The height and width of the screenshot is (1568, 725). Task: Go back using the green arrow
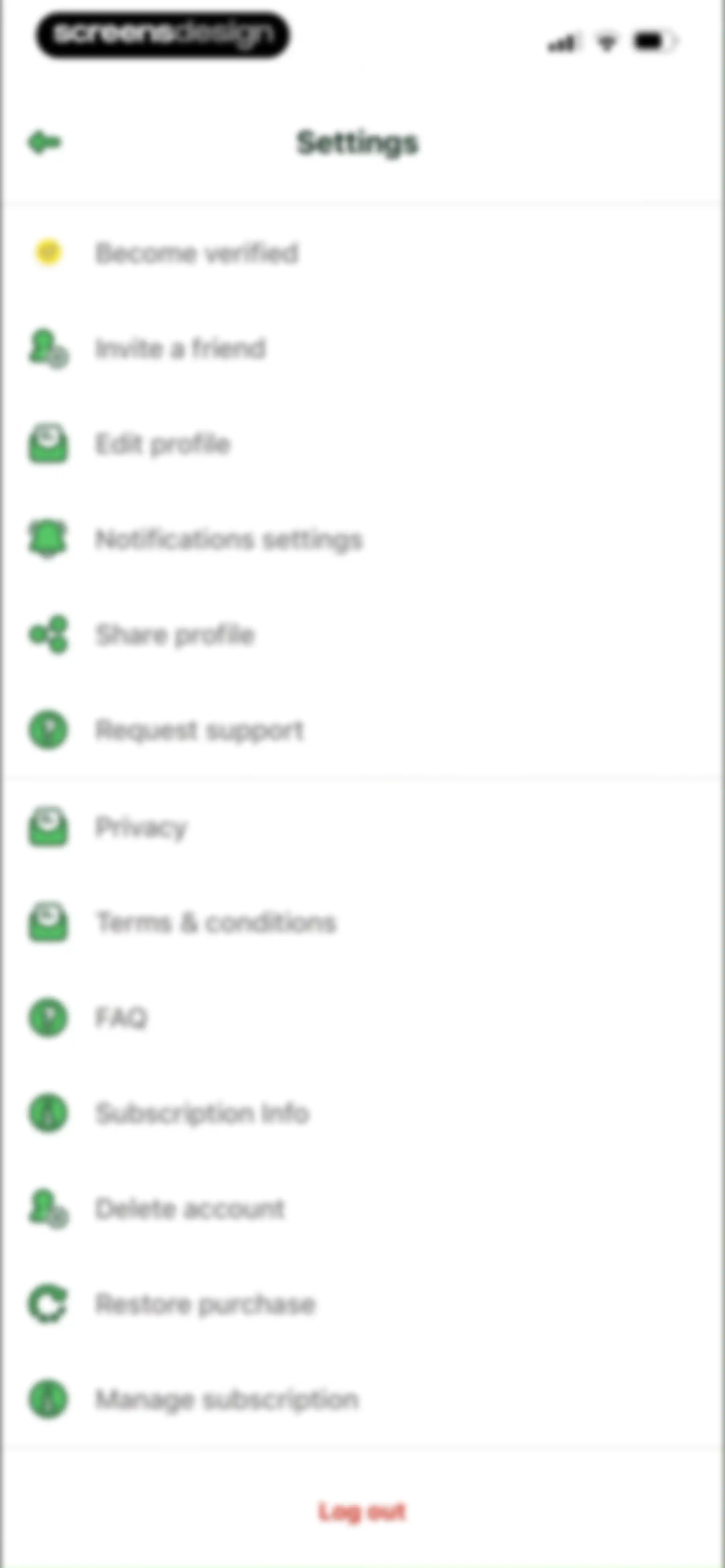pos(44,143)
